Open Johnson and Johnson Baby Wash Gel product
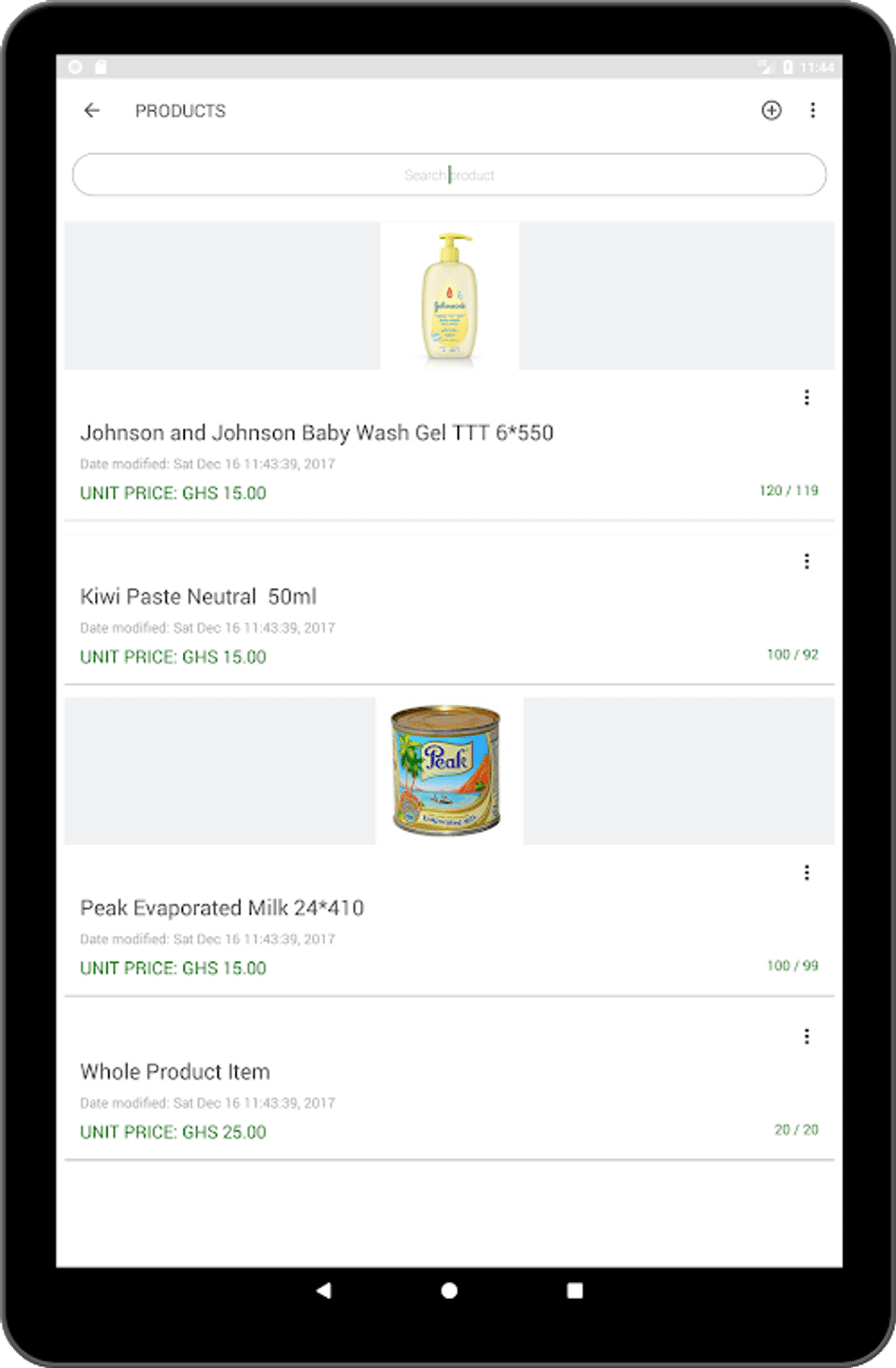 click(316, 433)
